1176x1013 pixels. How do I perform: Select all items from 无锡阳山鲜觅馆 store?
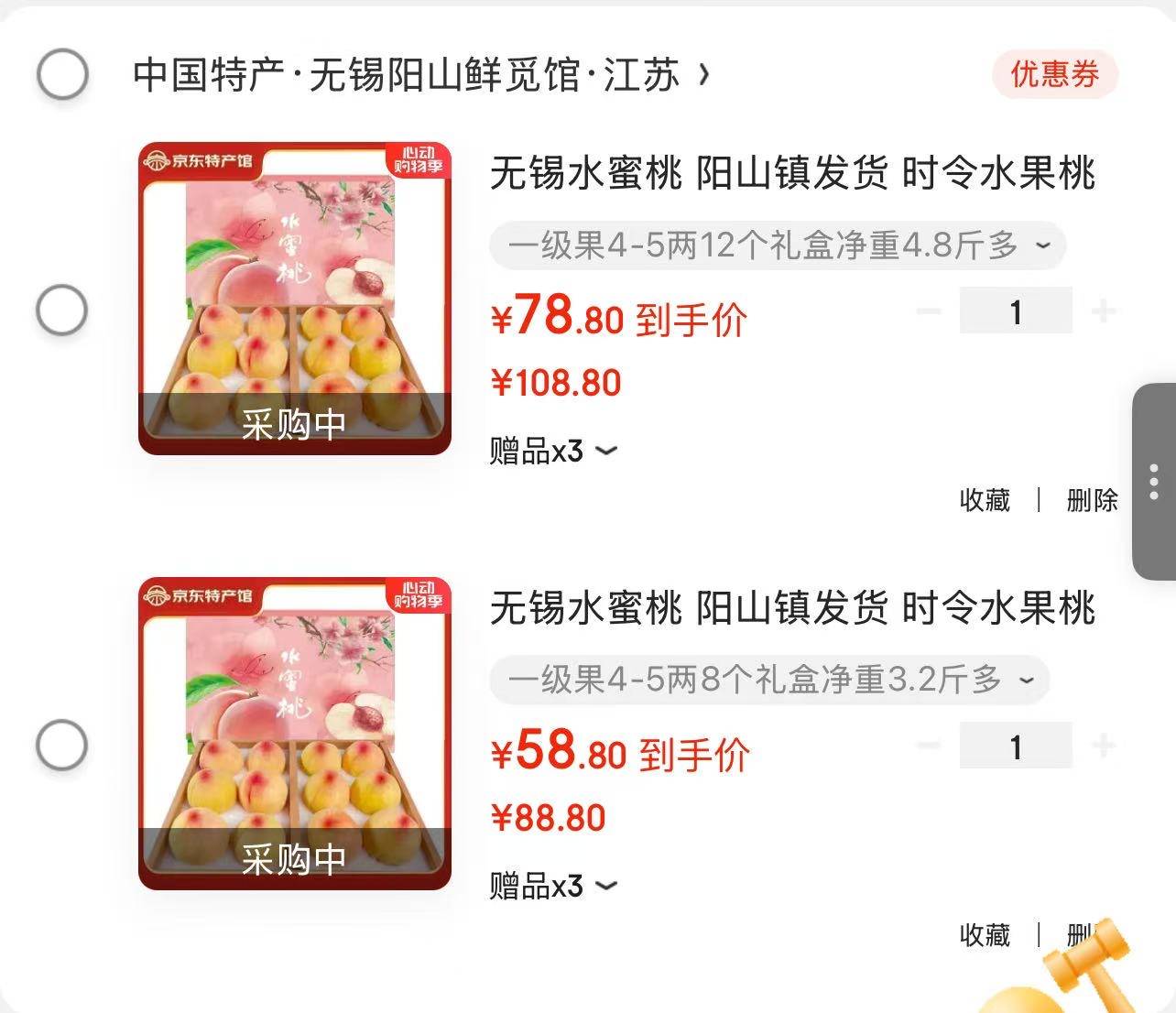click(x=62, y=74)
